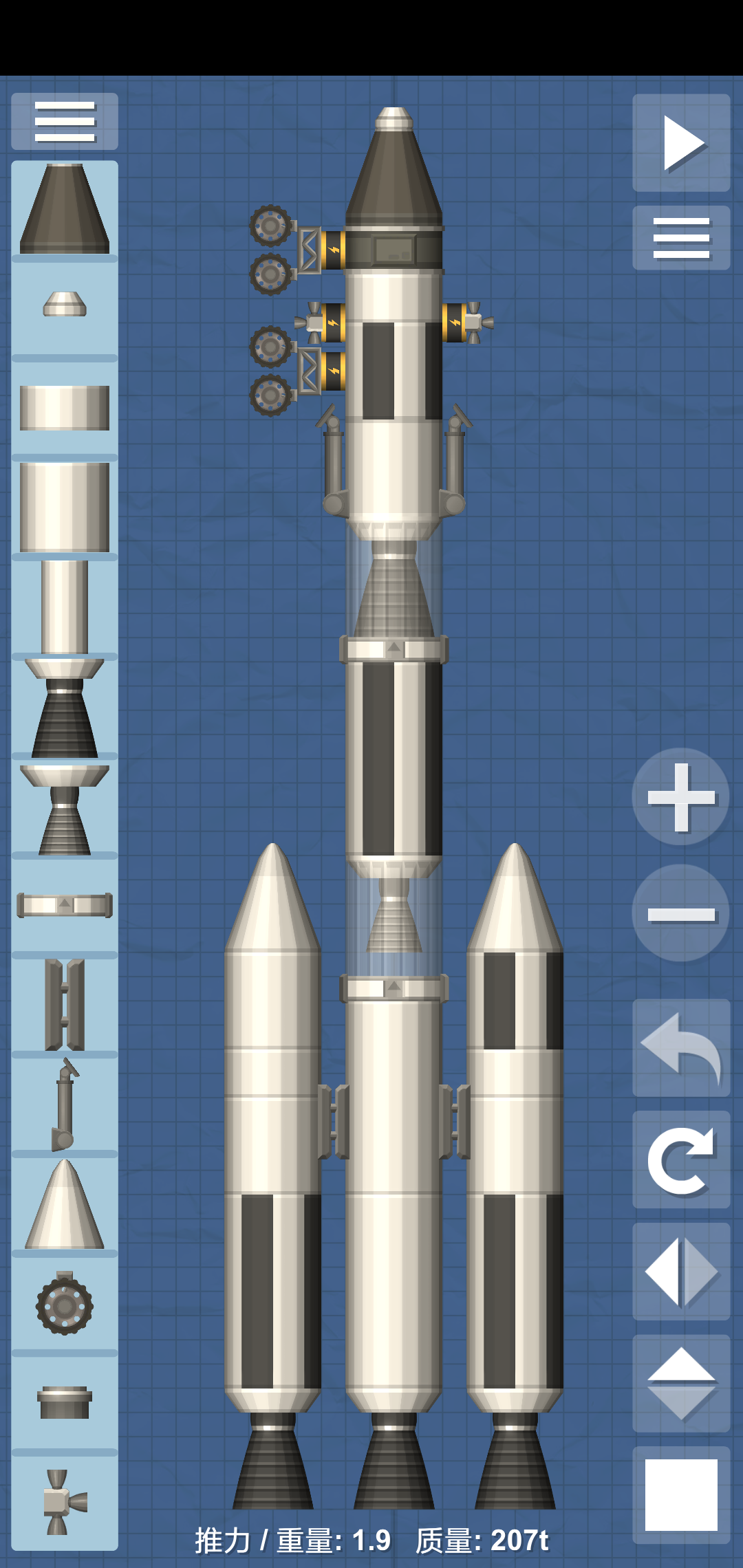
Task: Pick the rover wheel part
Action: 65,1303
